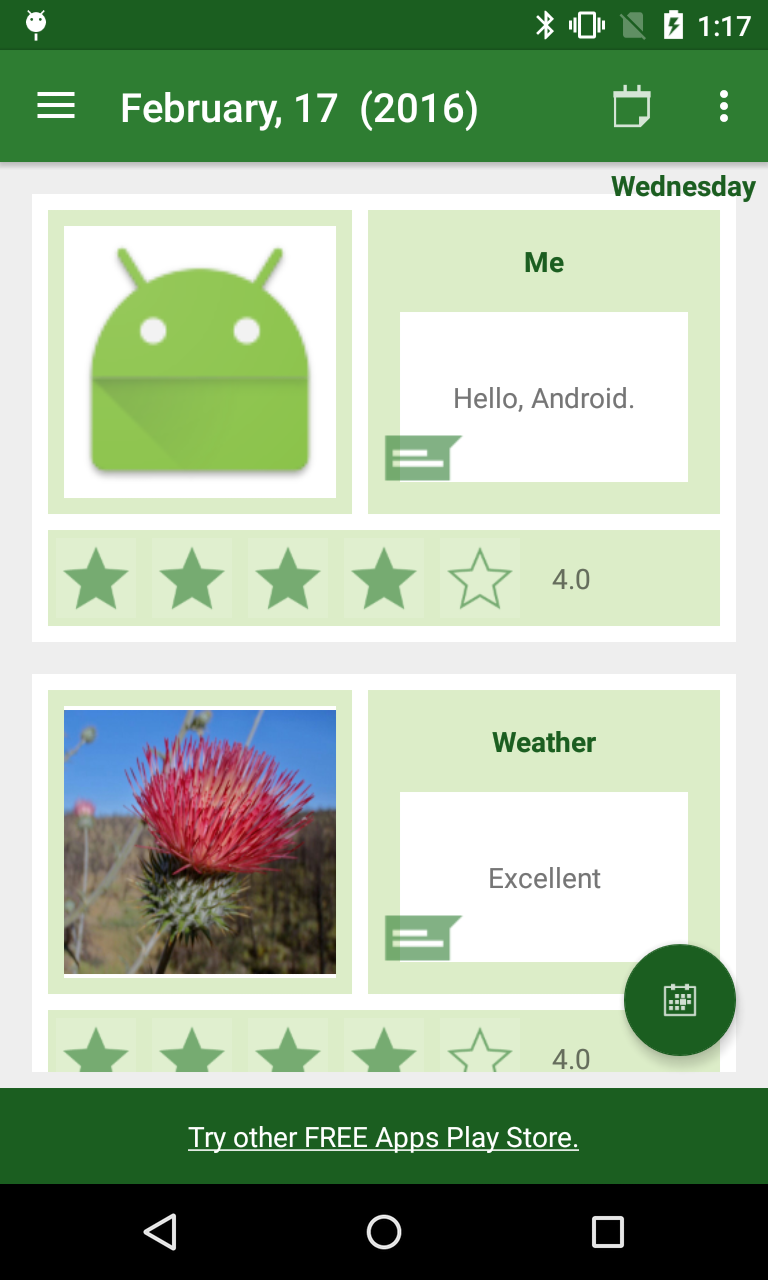Tap the Android picture in Me card
Screen dimensions: 768x1280
200,362
